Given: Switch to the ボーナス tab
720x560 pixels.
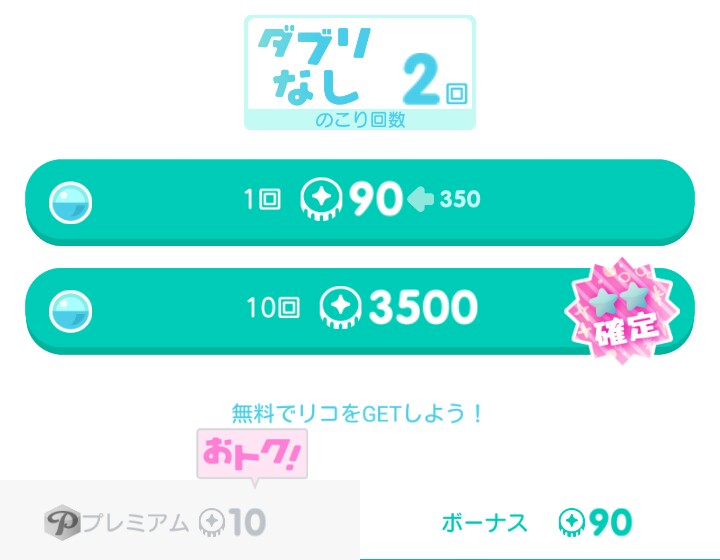Looking at the screenshot, I should pyautogui.click(x=538, y=522).
